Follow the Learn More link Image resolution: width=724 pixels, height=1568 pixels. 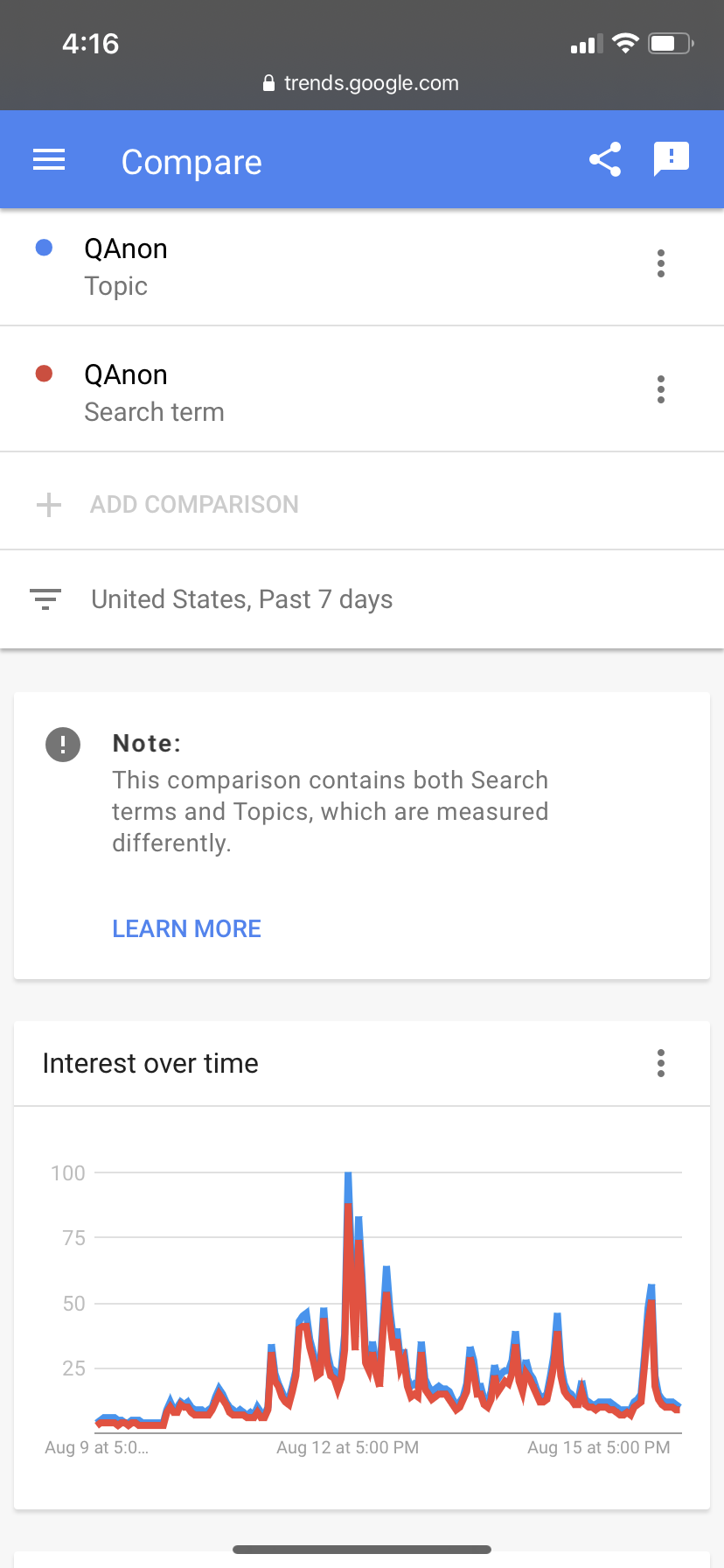[x=186, y=928]
